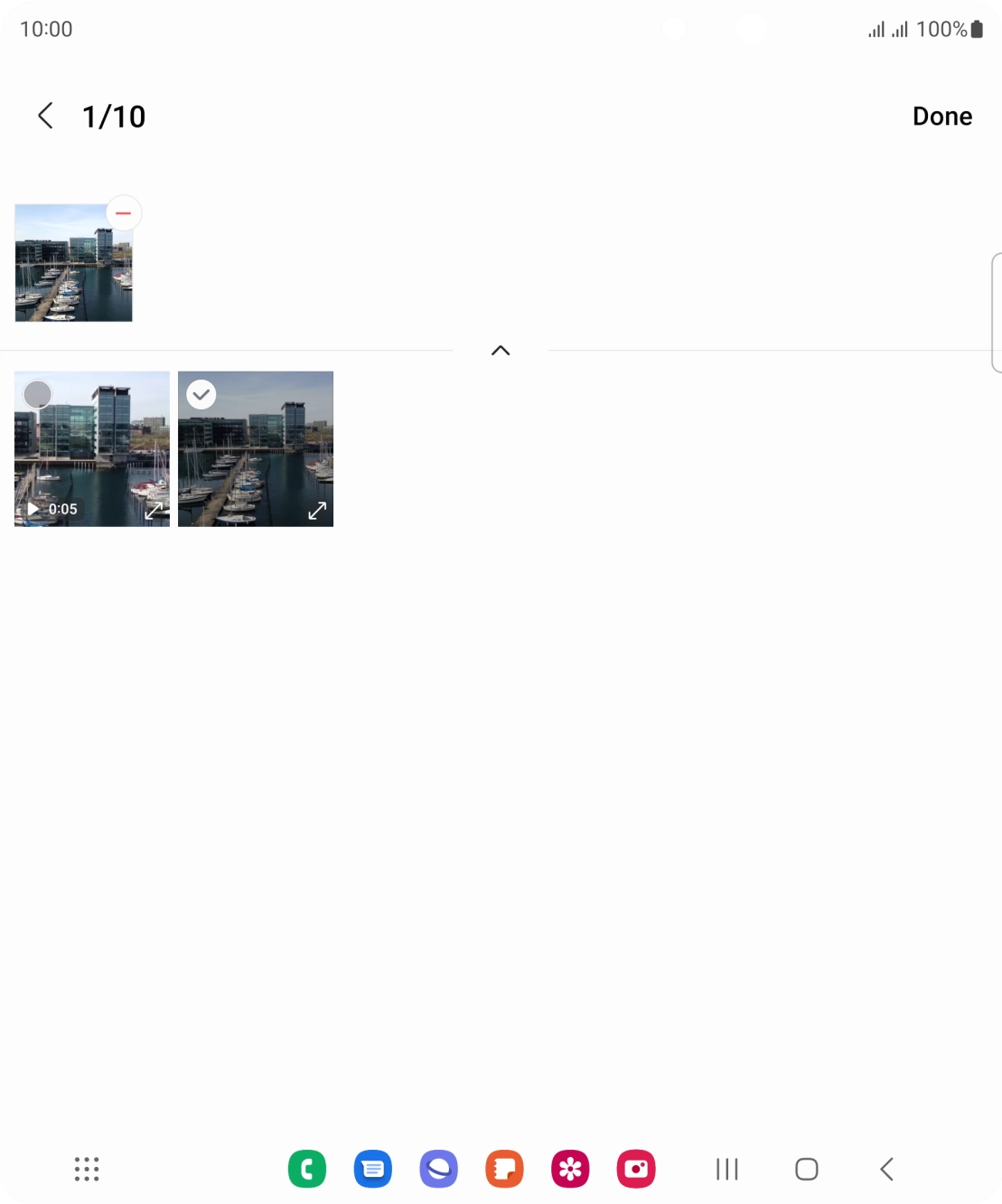The image size is (1002, 1204).
Task: Select the 0:05 video checkbox
Action: [x=37, y=394]
